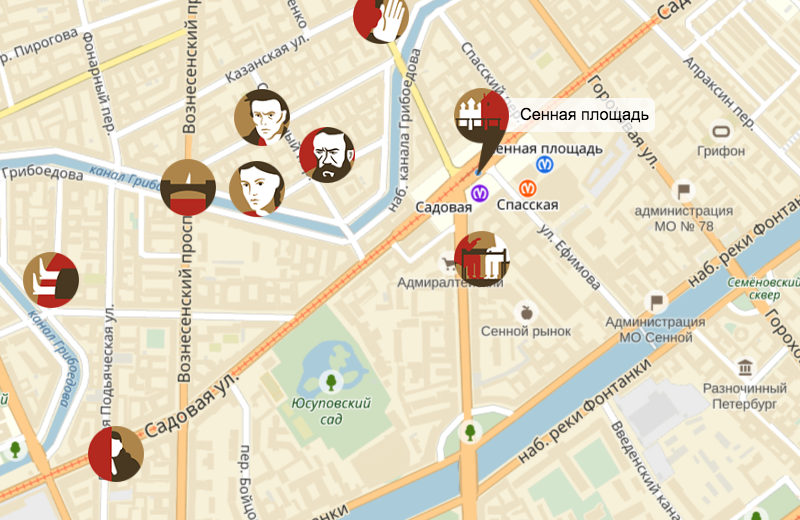Select the colonnade building marker near Адмиралтейский
The height and width of the screenshot is (520, 800).
point(482,259)
